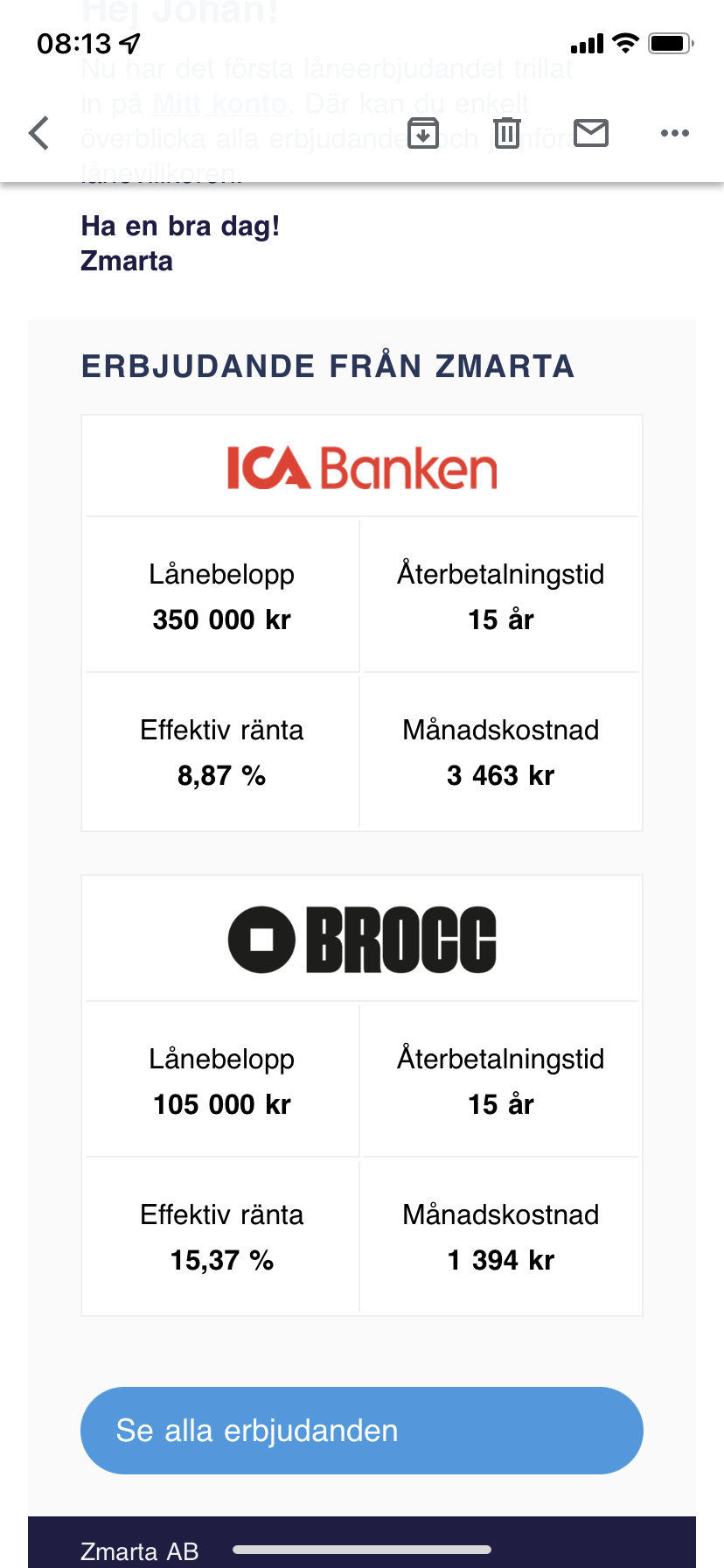Archive this email
Screen dimensions: 724x1568
click(423, 133)
